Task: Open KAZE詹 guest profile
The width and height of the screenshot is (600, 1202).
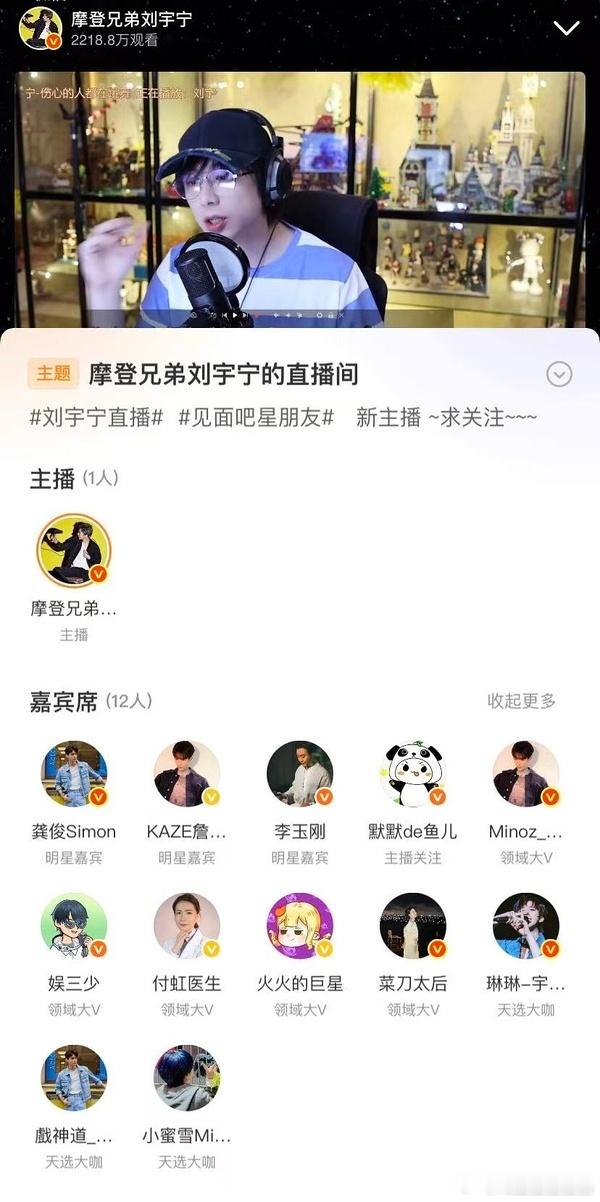Action: point(187,774)
